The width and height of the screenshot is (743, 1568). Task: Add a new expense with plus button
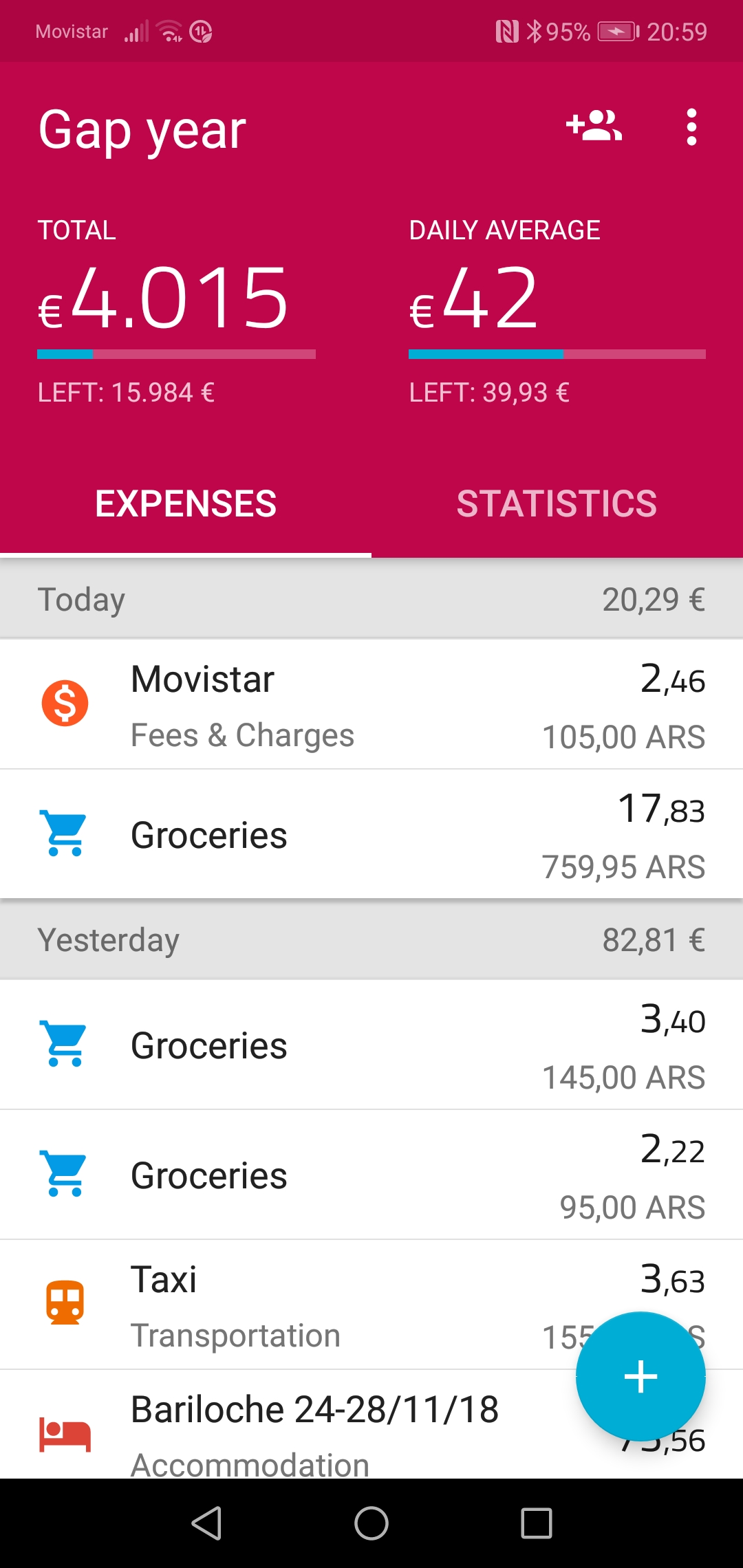click(x=640, y=1377)
